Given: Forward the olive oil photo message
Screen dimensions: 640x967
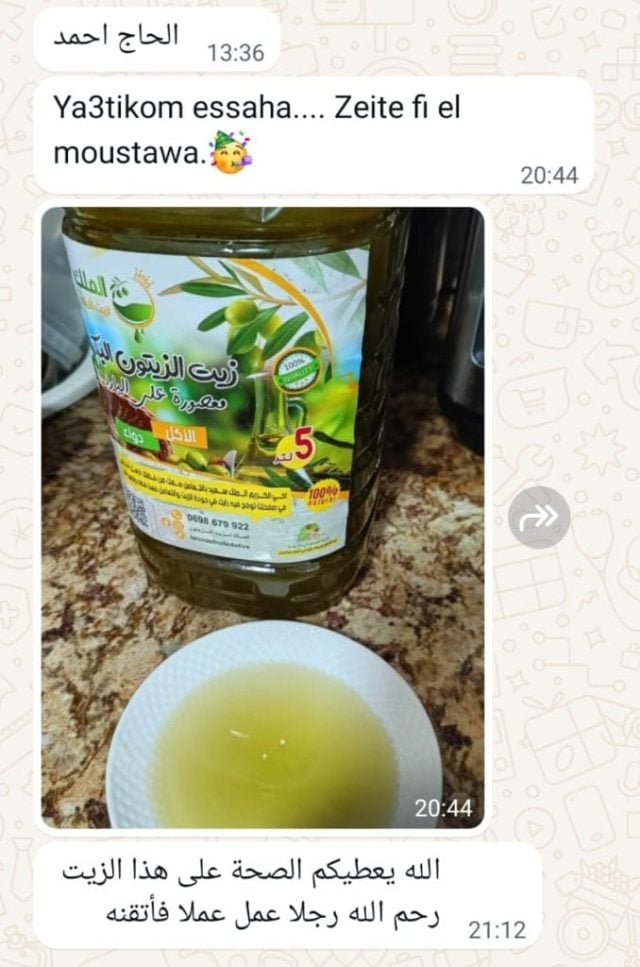Looking at the screenshot, I should [x=539, y=517].
